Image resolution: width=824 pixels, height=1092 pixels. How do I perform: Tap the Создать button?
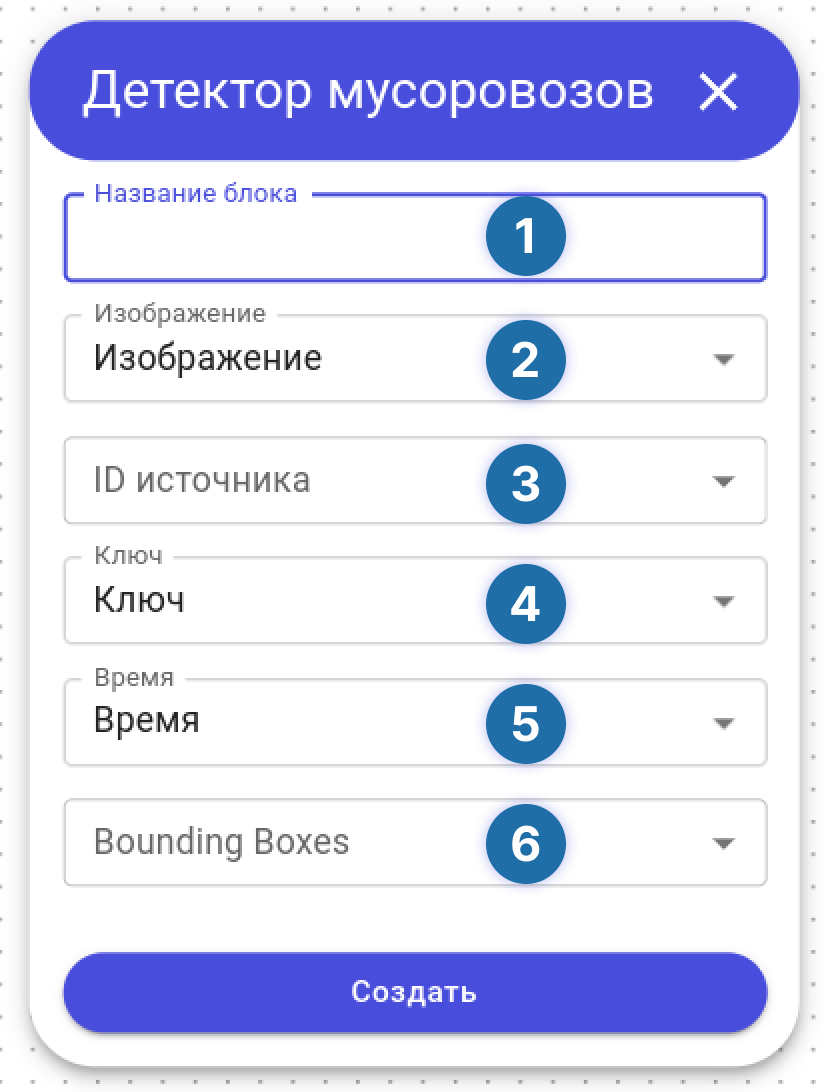point(414,992)
